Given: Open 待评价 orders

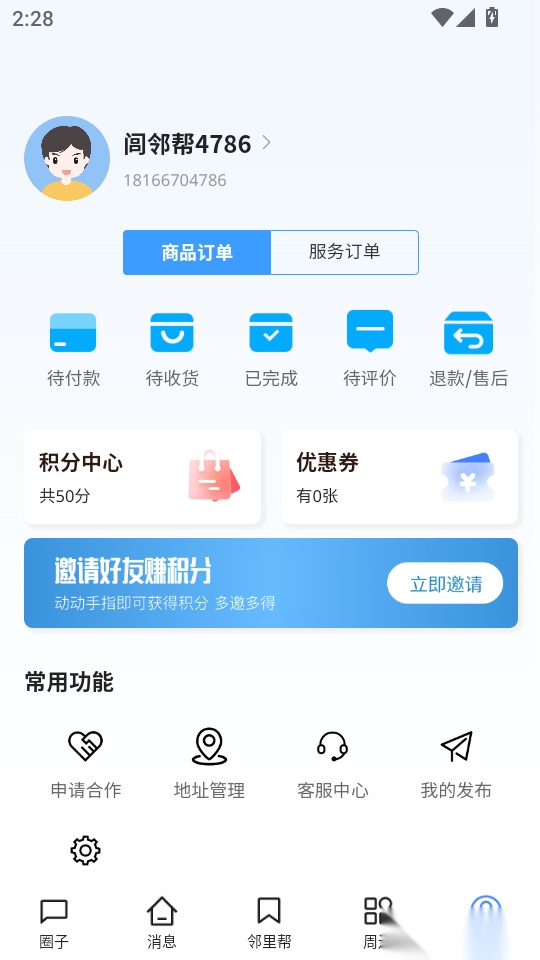Looking at the screenshot, I should pos(370,349).
